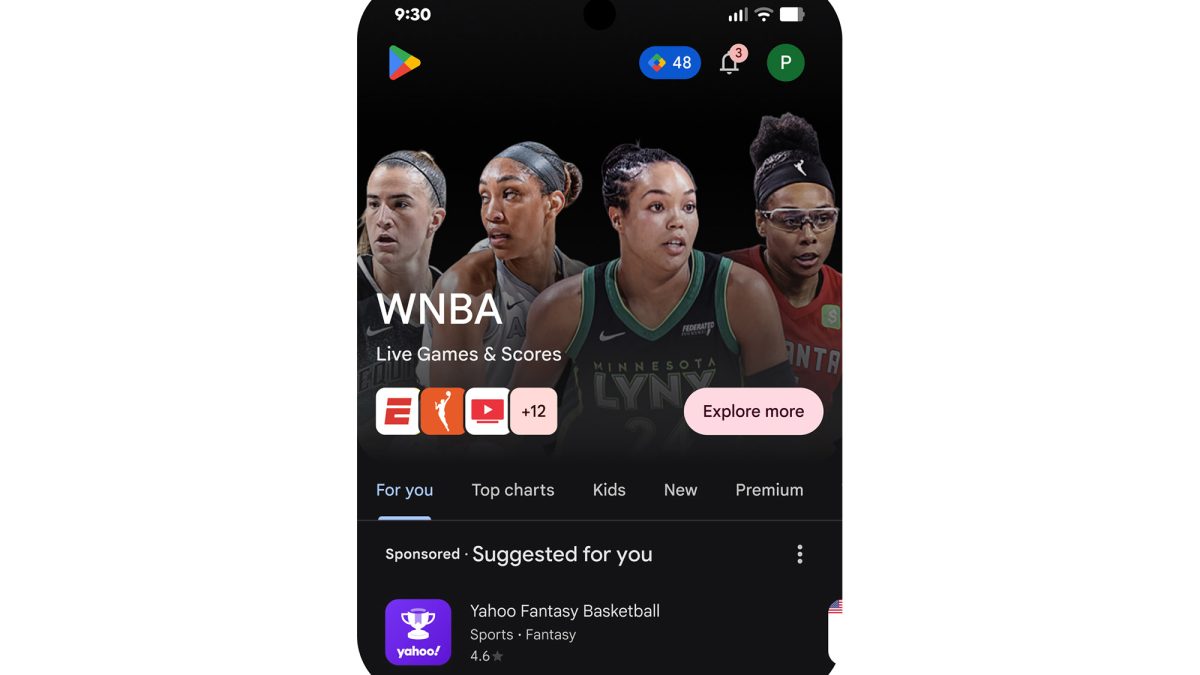Open the notifications bell

730,63
